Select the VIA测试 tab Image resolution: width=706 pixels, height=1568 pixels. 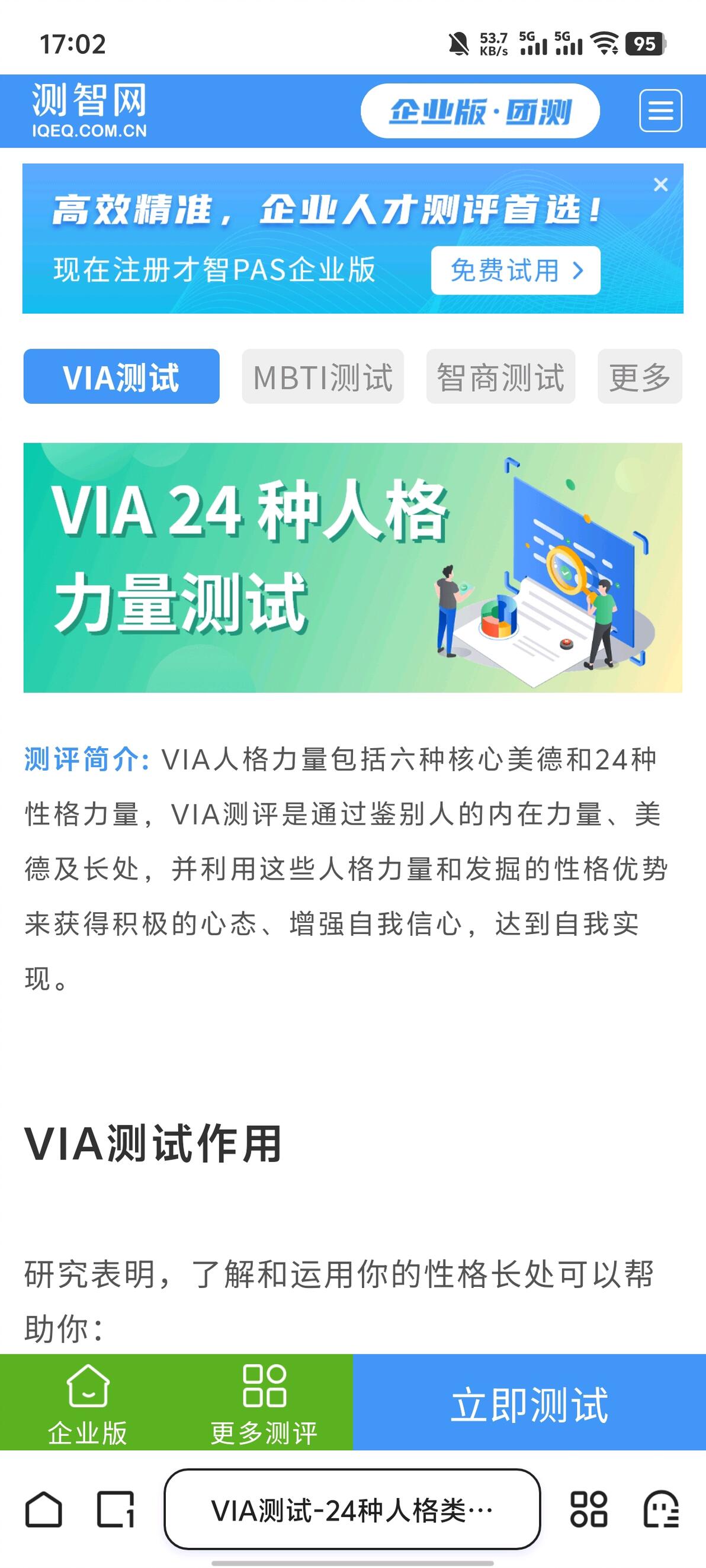[121, 376]
